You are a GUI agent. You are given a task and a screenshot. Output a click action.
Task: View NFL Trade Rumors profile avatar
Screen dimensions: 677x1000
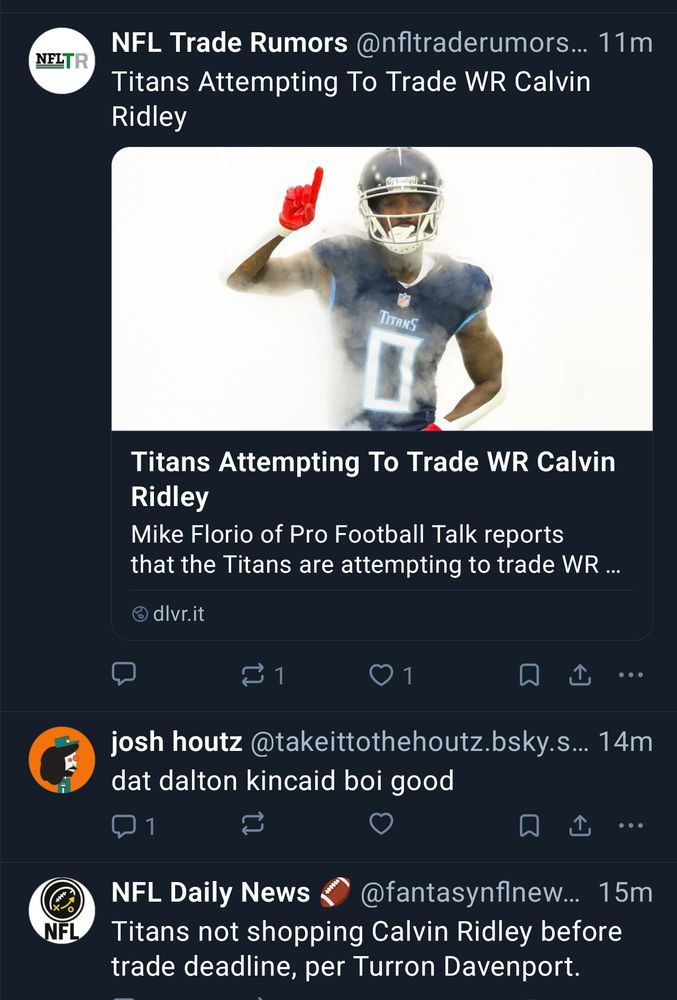(x=61, y=61)
